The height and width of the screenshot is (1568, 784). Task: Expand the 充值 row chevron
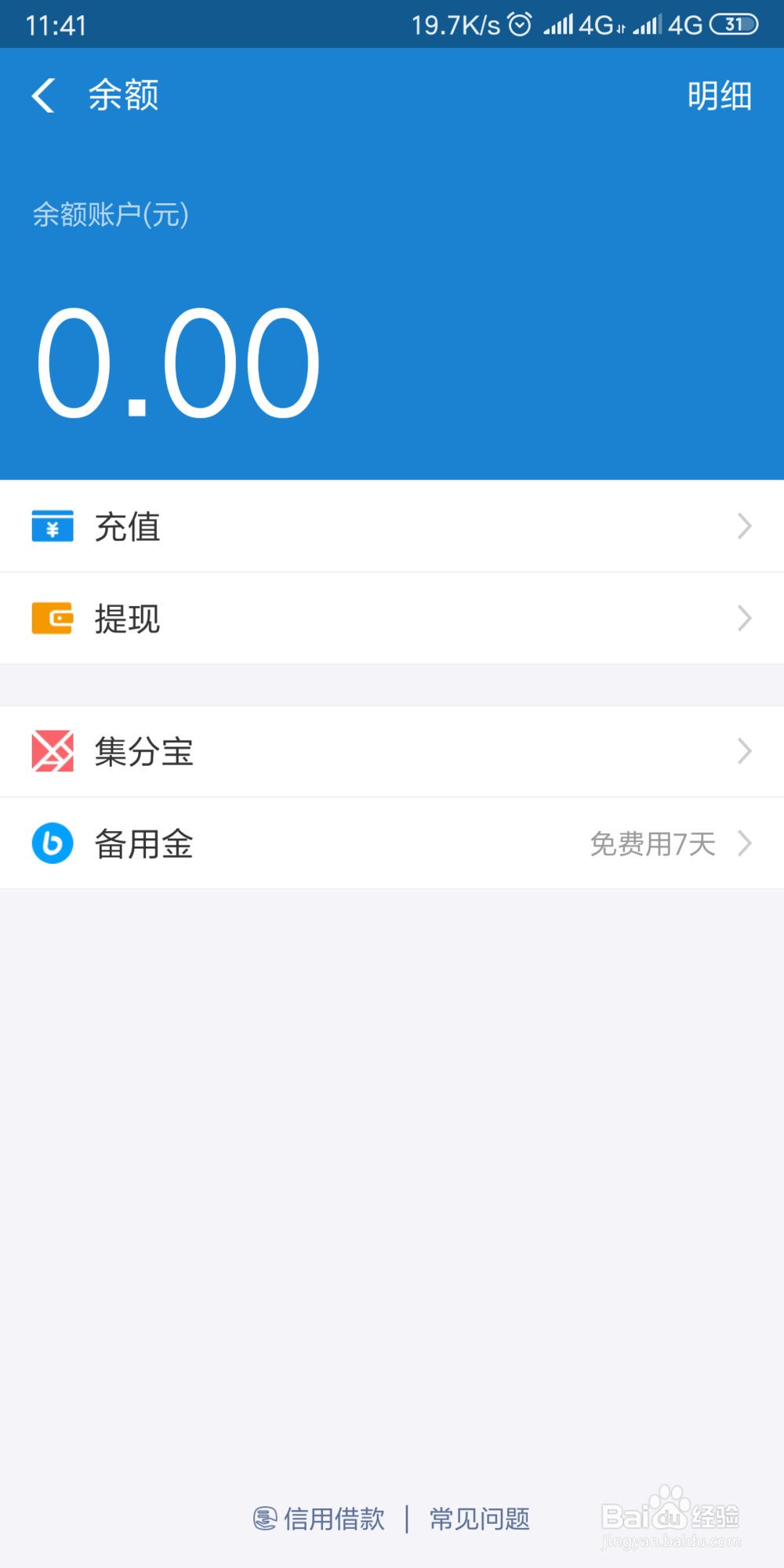pos(744,526)
